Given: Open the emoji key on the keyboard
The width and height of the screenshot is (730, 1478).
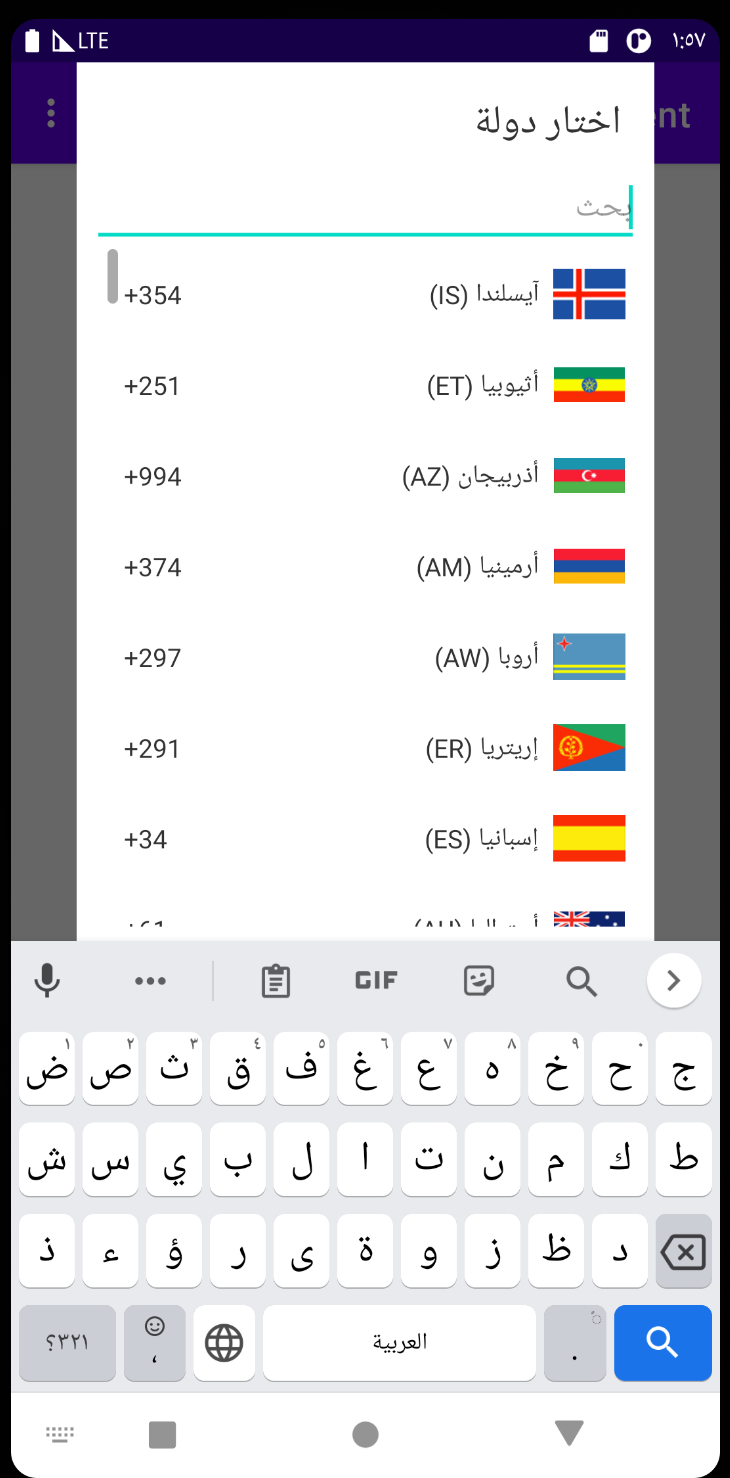Looking at the screenshot, I should 155,1343.
